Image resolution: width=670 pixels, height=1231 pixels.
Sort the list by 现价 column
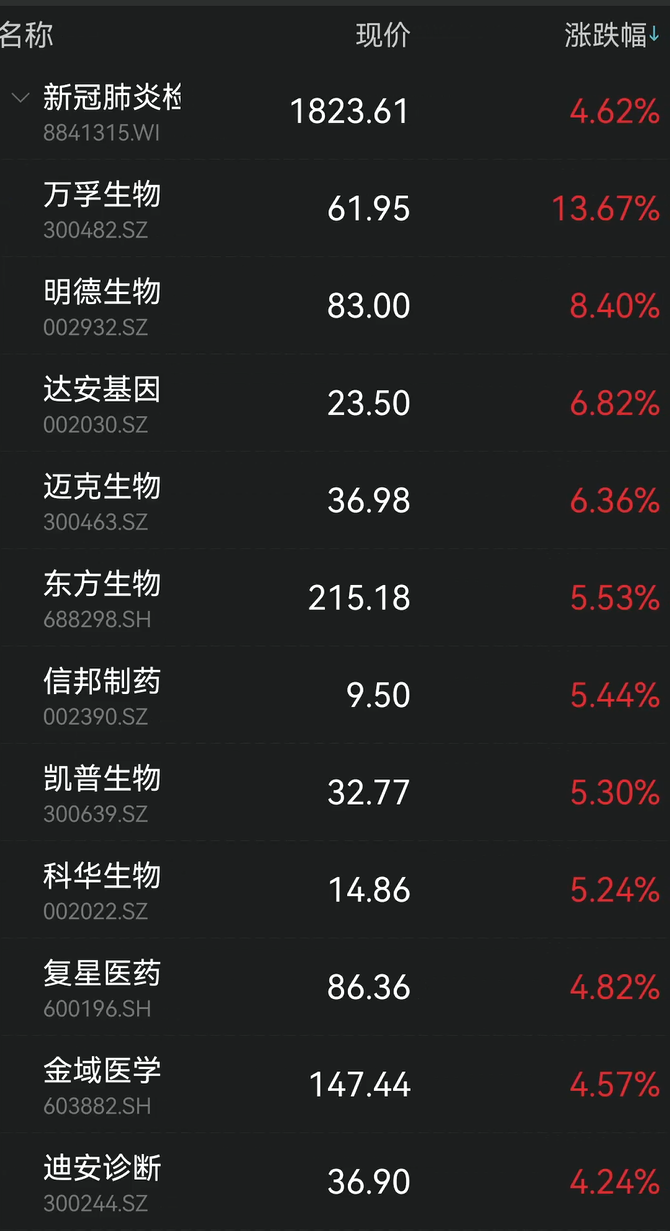(383, 36)
